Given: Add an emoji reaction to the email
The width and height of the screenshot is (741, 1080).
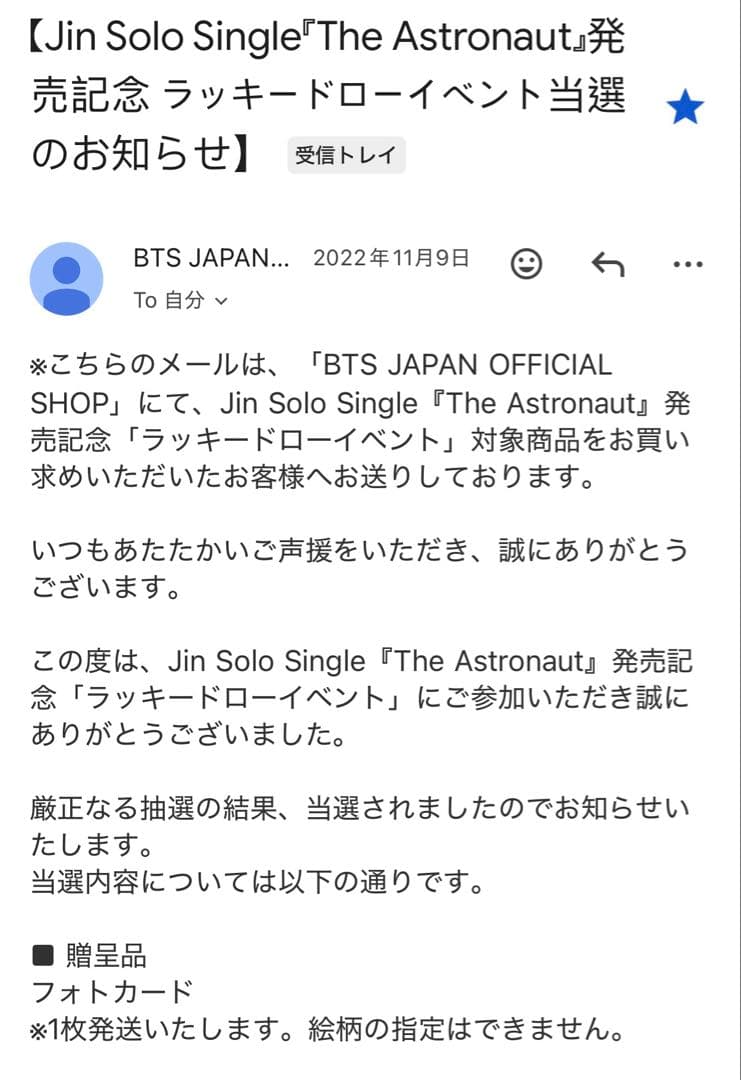Looking at the screenshot, I should [527, 263].
